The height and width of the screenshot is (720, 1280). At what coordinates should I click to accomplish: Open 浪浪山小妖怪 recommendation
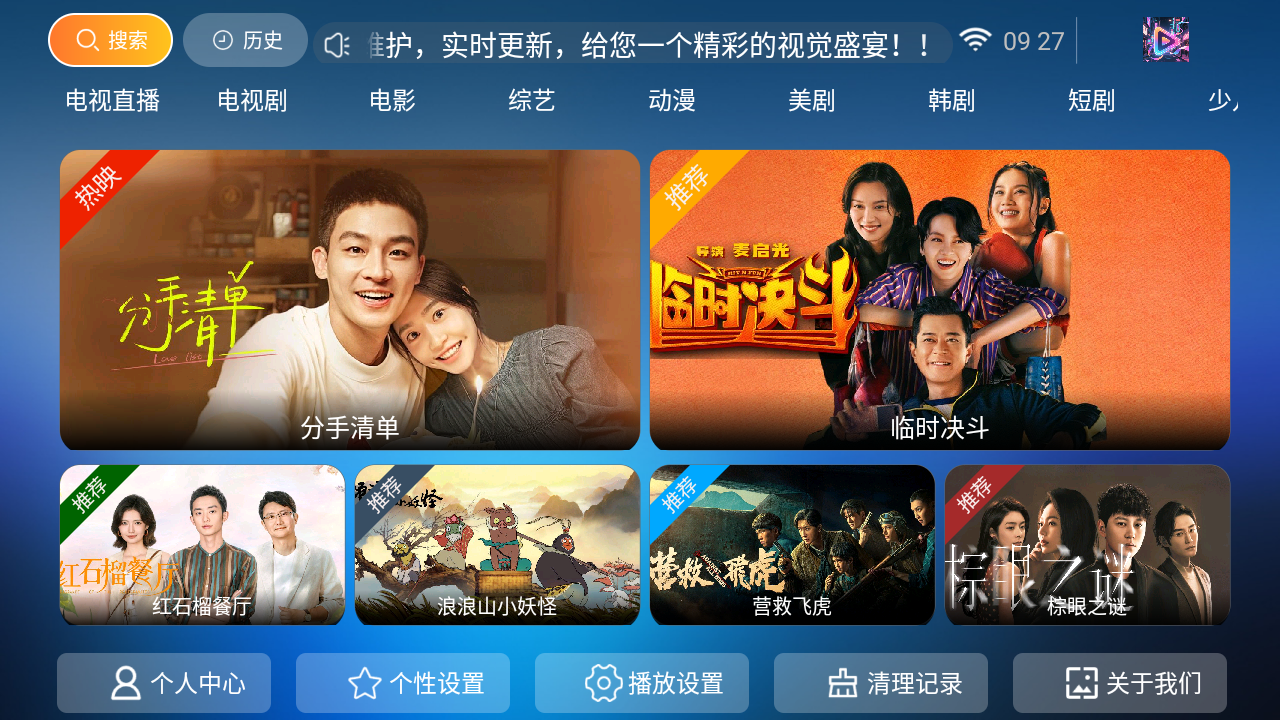coord(497,545)
